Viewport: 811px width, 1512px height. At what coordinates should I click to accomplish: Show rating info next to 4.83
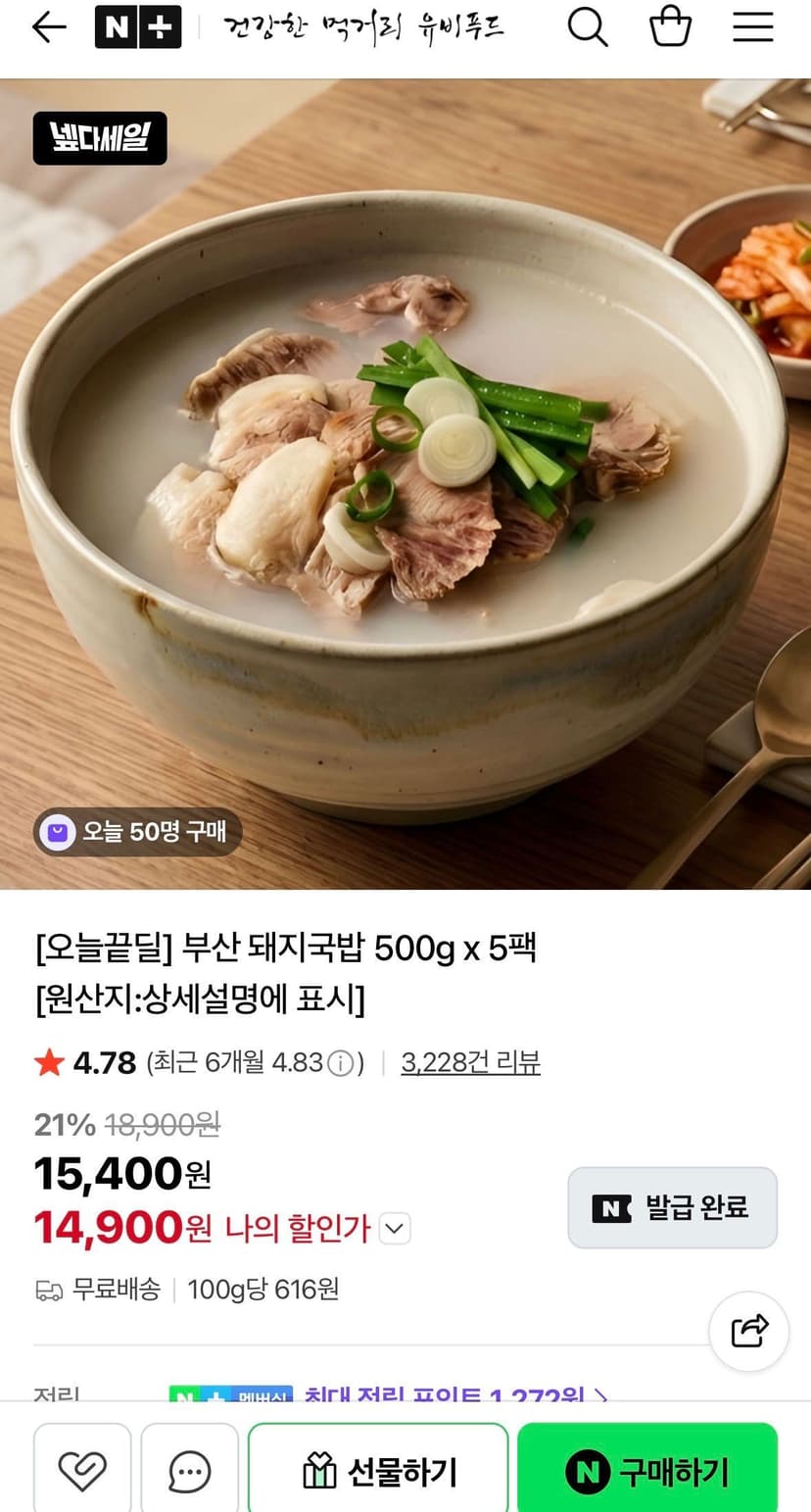(340, 1063)
